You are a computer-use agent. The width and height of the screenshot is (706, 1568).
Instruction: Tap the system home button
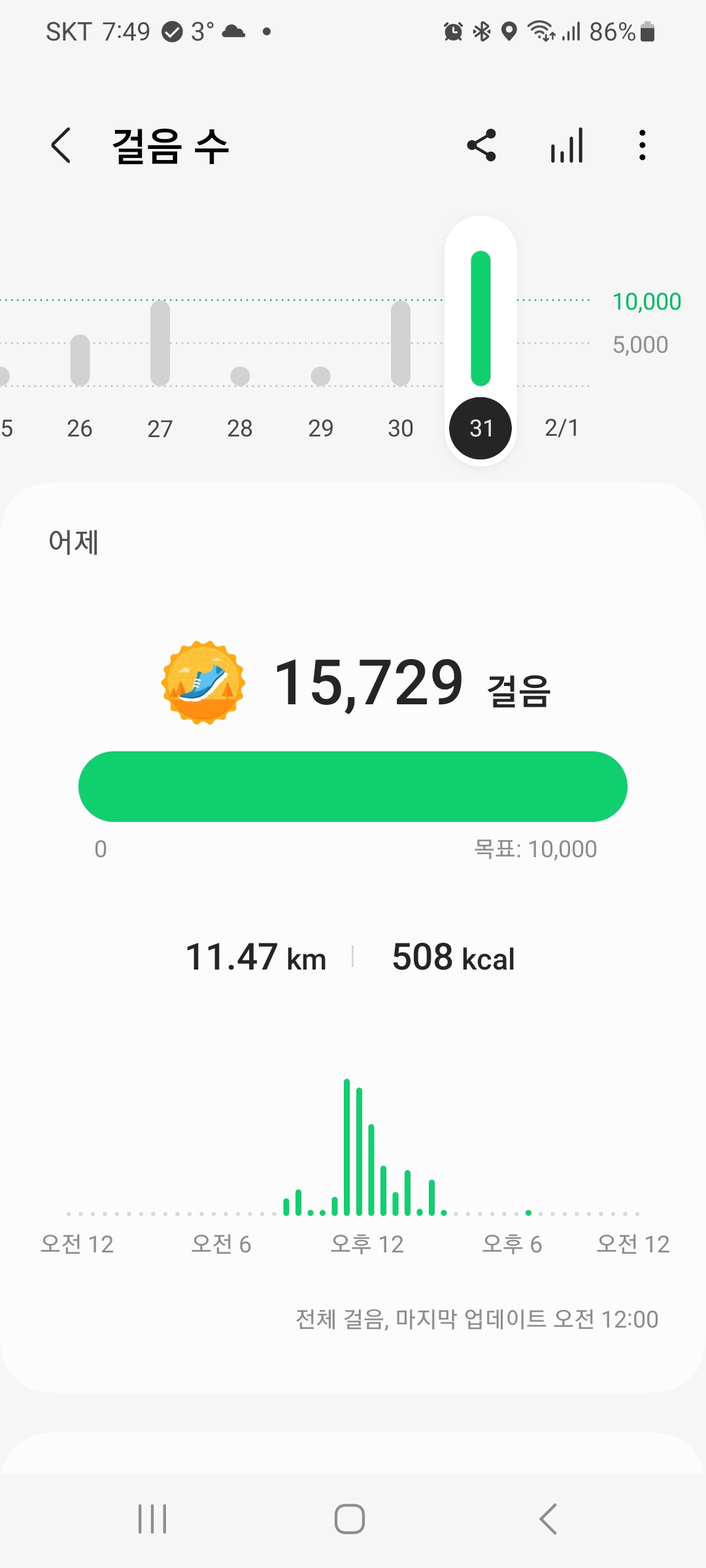point(350,1519)
